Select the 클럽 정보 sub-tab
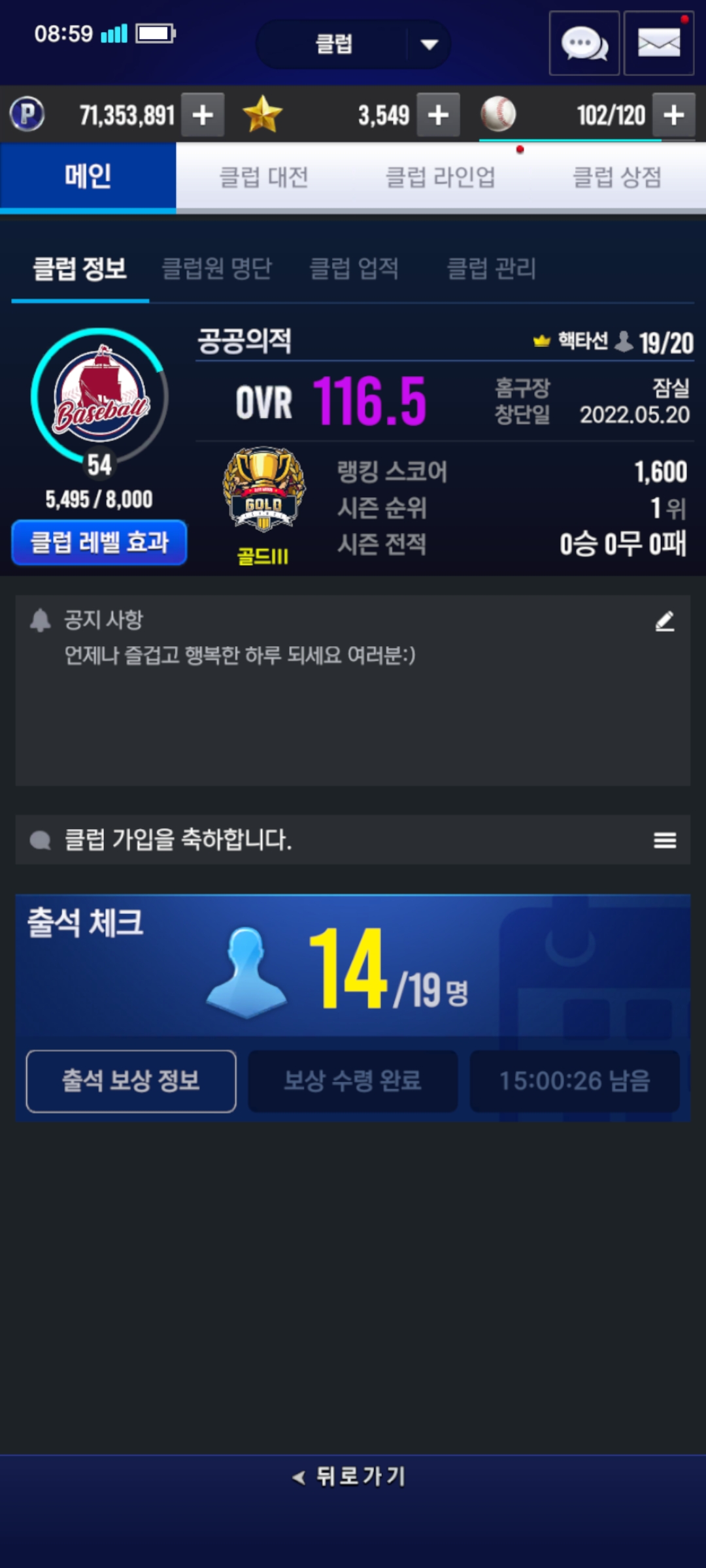 click(x=80, y=269)
